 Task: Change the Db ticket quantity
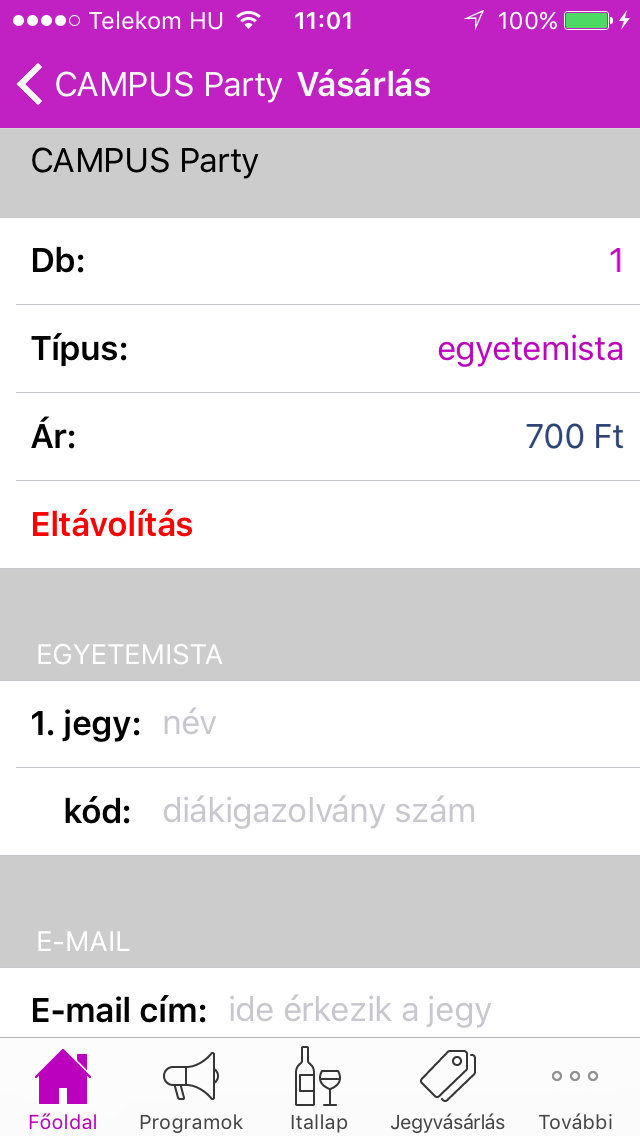click(x=320, y=261)
